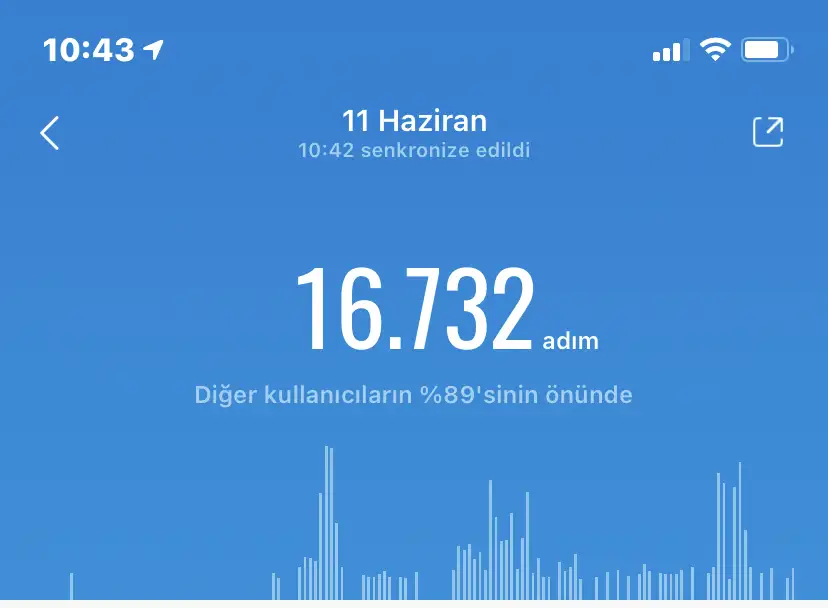Go back using the back arrow
The height and width of the screenshot is (608, 828).
(x=50, y=133)
